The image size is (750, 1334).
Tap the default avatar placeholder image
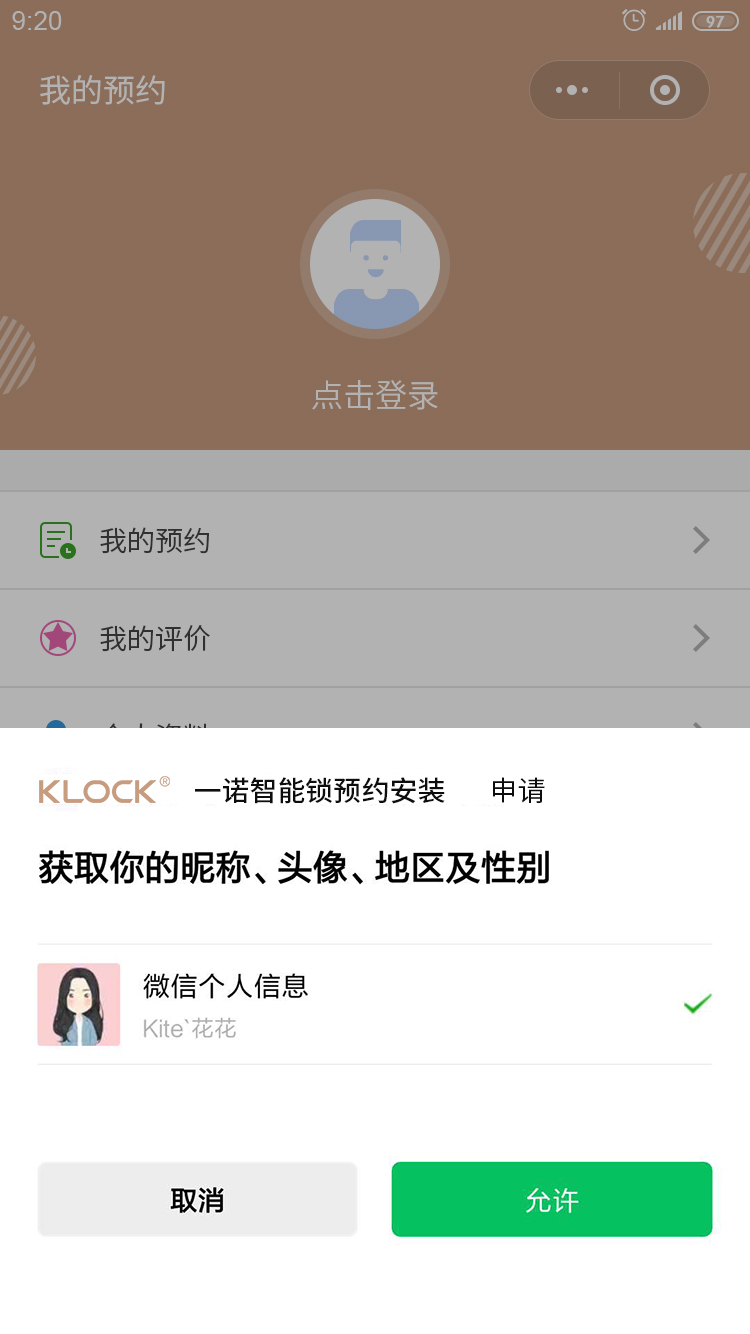[x=374, y=264]
